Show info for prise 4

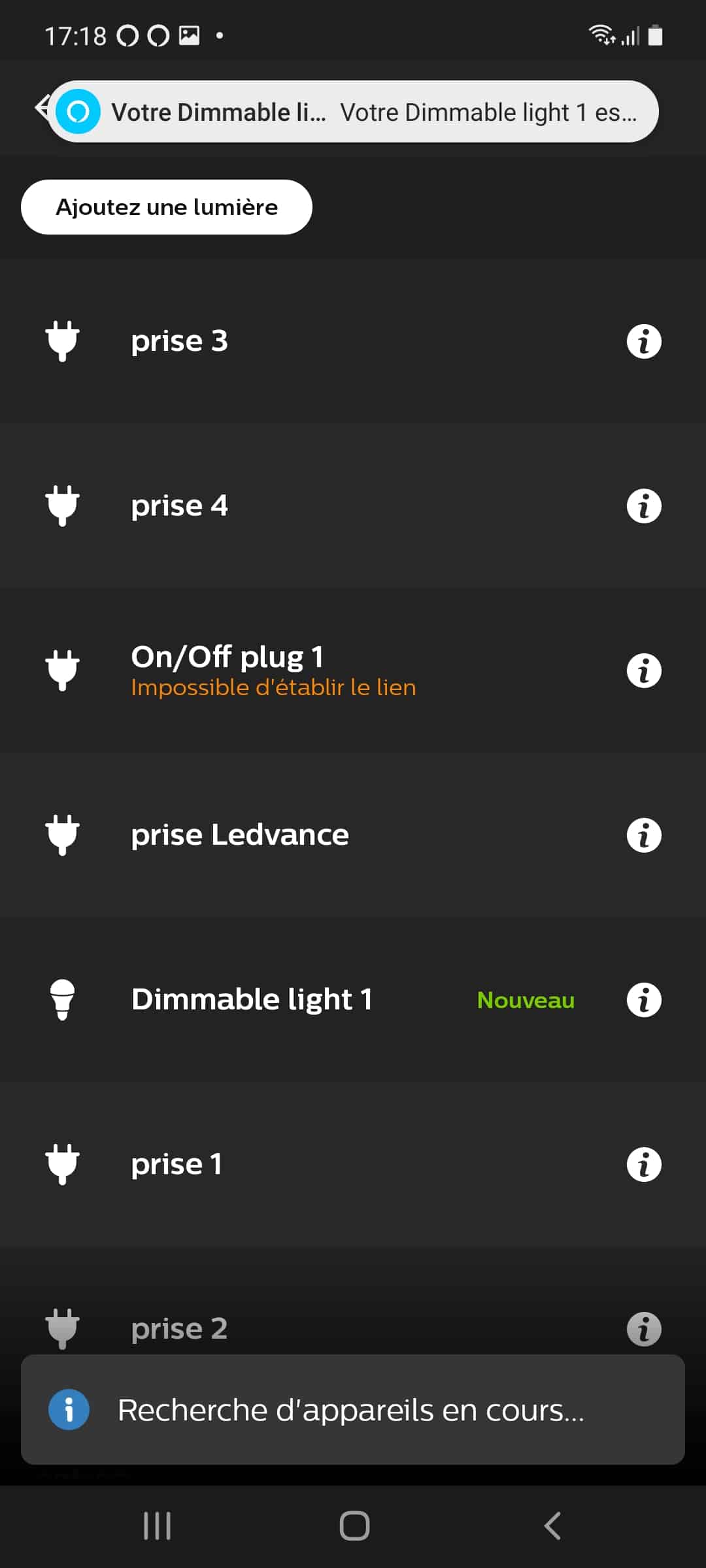click(644, 506)
